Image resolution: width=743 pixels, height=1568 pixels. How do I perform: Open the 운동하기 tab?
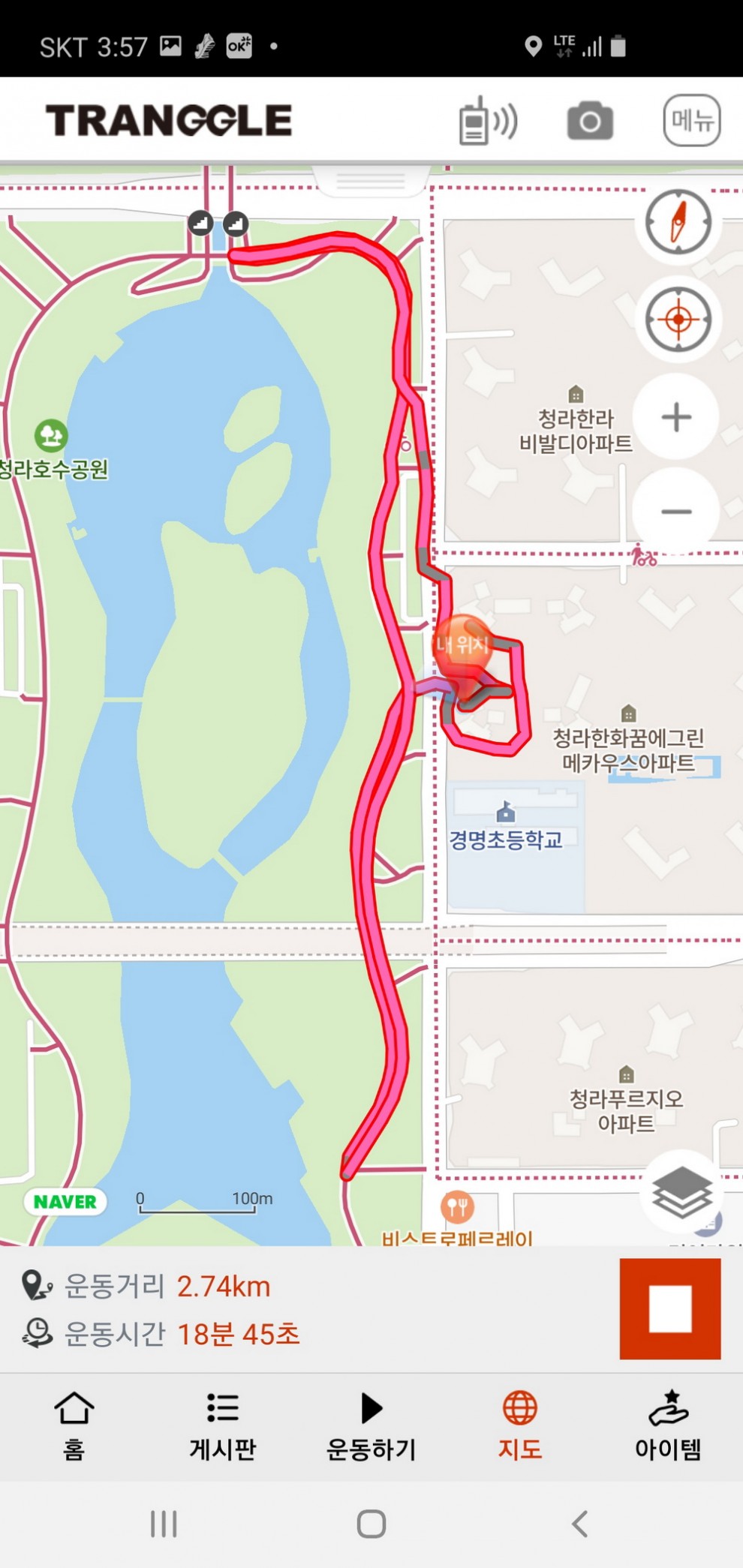click(x=371, y=1425)
